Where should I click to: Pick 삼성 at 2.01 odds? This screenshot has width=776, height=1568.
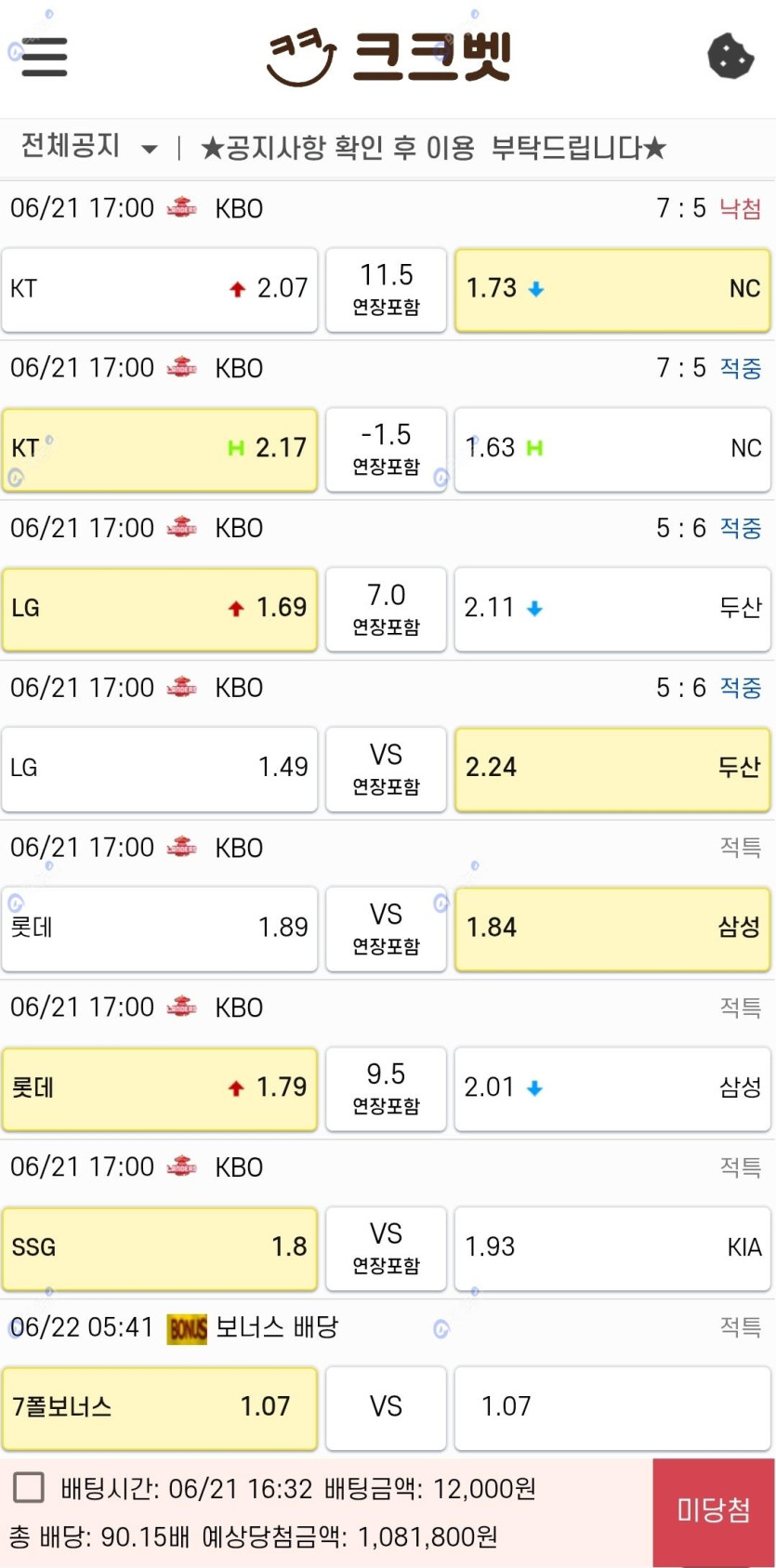[x=612, y=1088]
